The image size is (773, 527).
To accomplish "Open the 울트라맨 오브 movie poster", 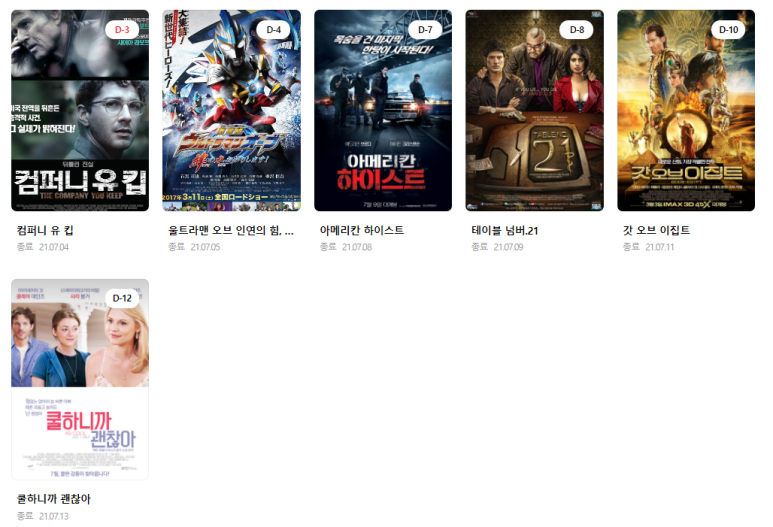I will [x=231, y=111].
